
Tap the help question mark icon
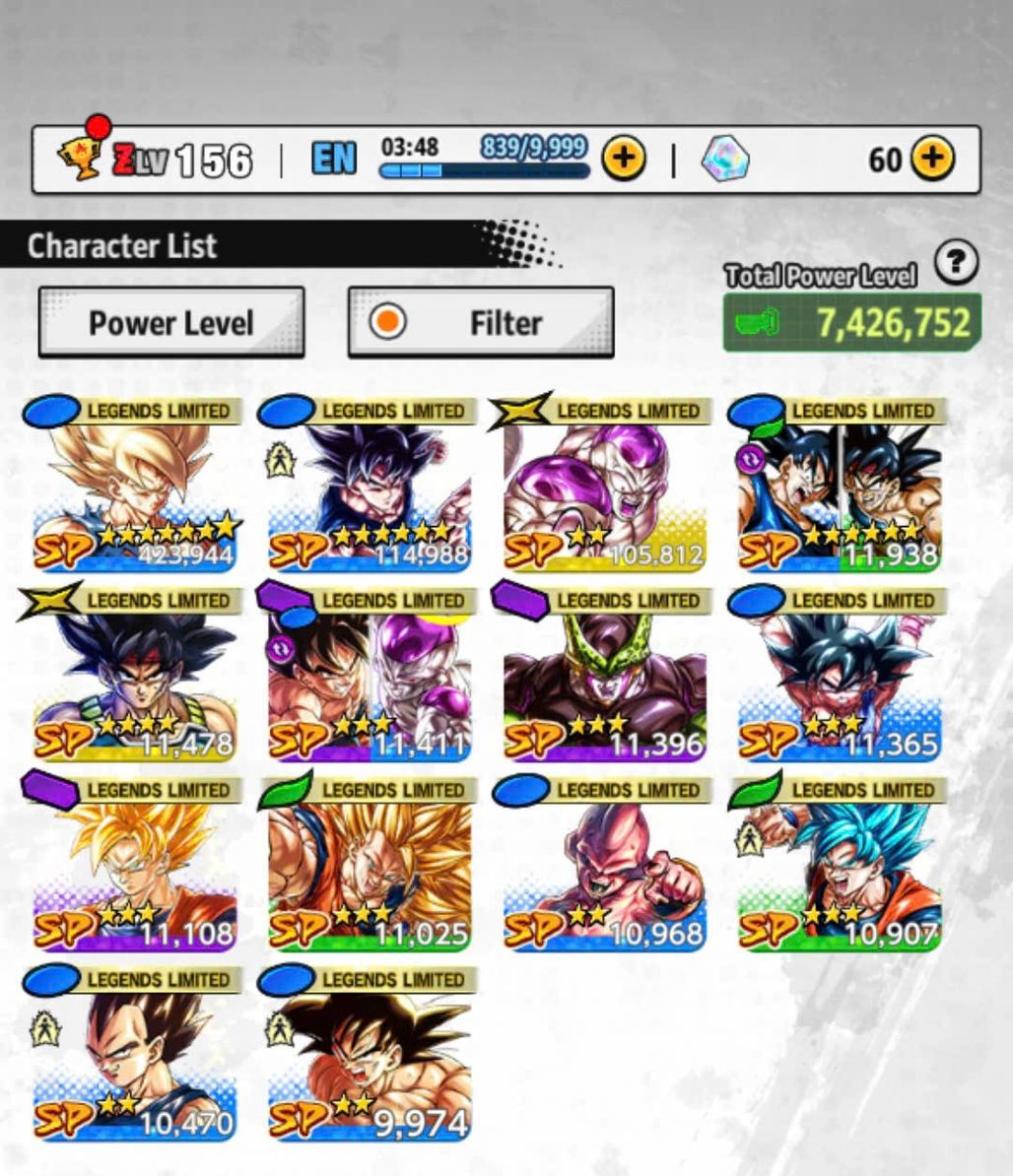click(x=956, y=263)
